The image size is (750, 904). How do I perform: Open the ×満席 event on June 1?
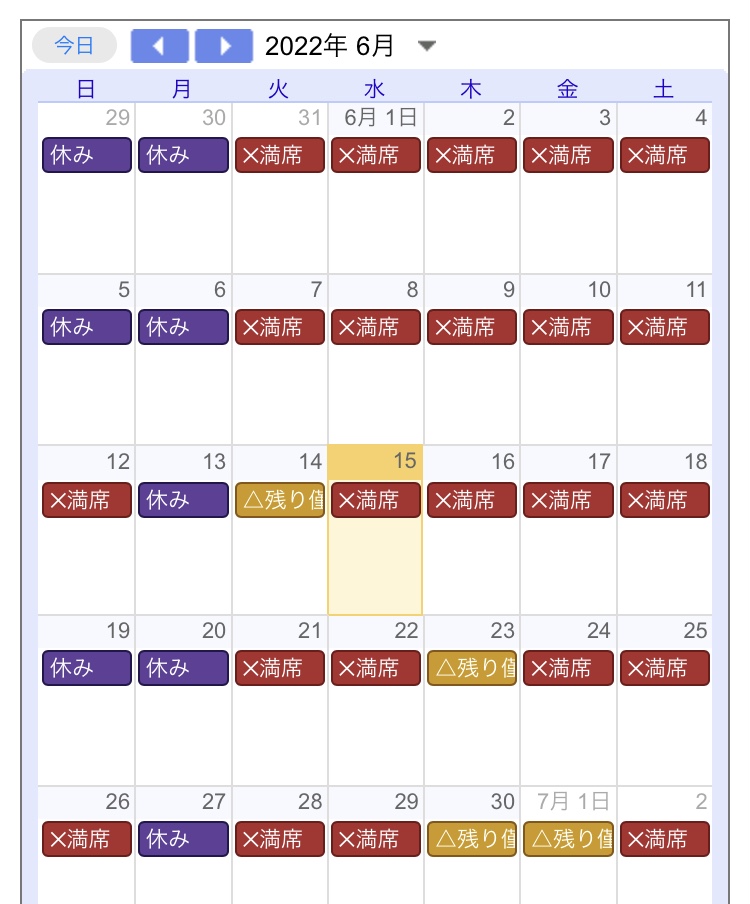point(376,156)
